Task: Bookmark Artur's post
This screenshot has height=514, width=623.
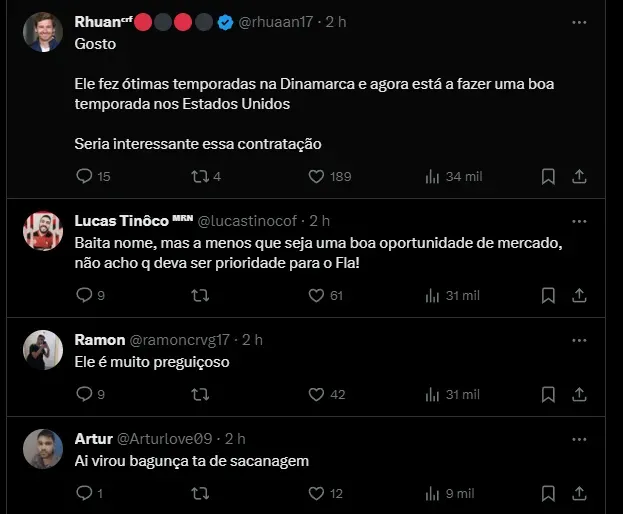Action: click(x=548, y=492)
